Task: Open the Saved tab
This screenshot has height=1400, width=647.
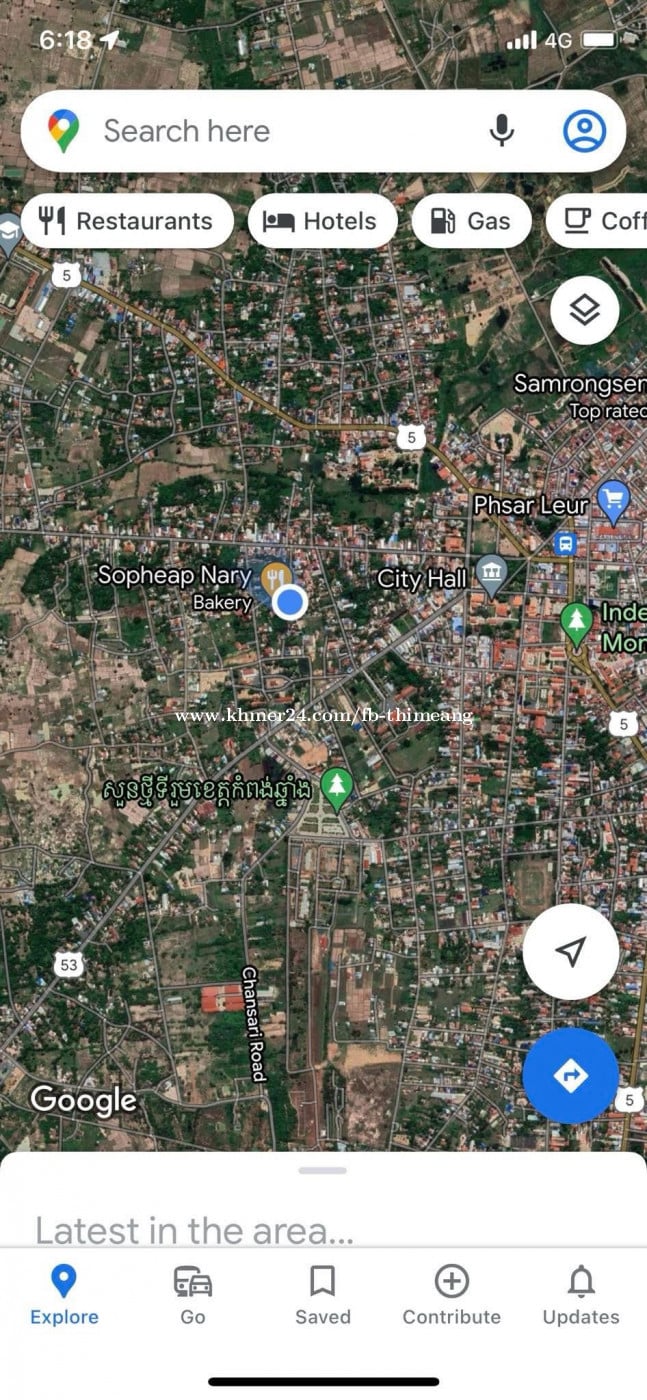Action: 322,1294
